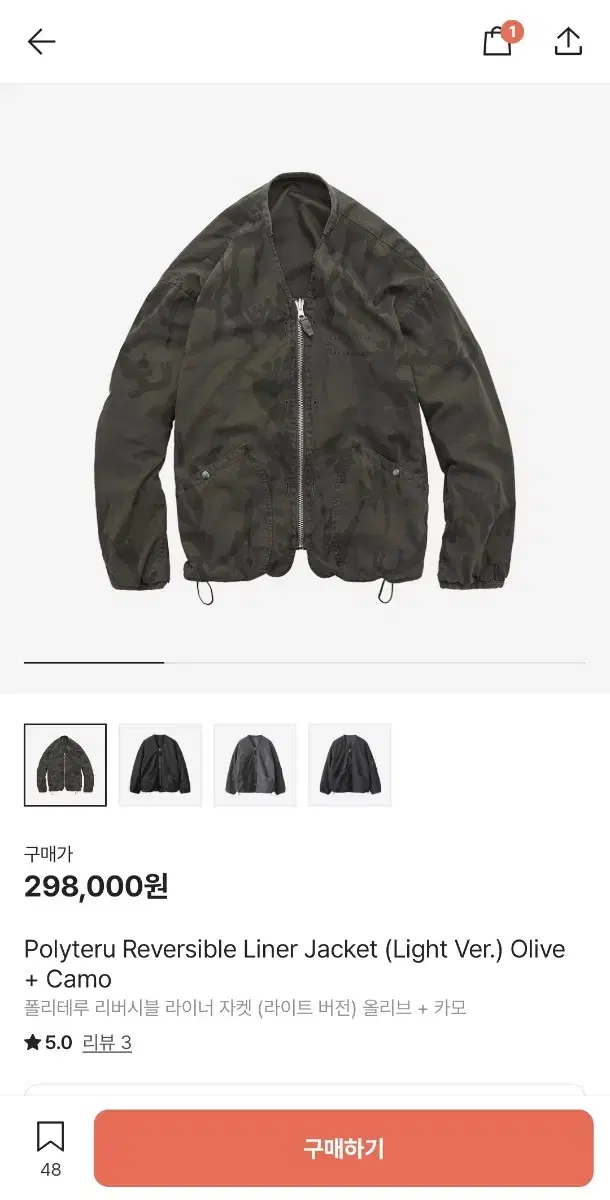Open the shopping bag with 1 item
The height and width of the screenshot is (1200, 610).
click(498, 41)
